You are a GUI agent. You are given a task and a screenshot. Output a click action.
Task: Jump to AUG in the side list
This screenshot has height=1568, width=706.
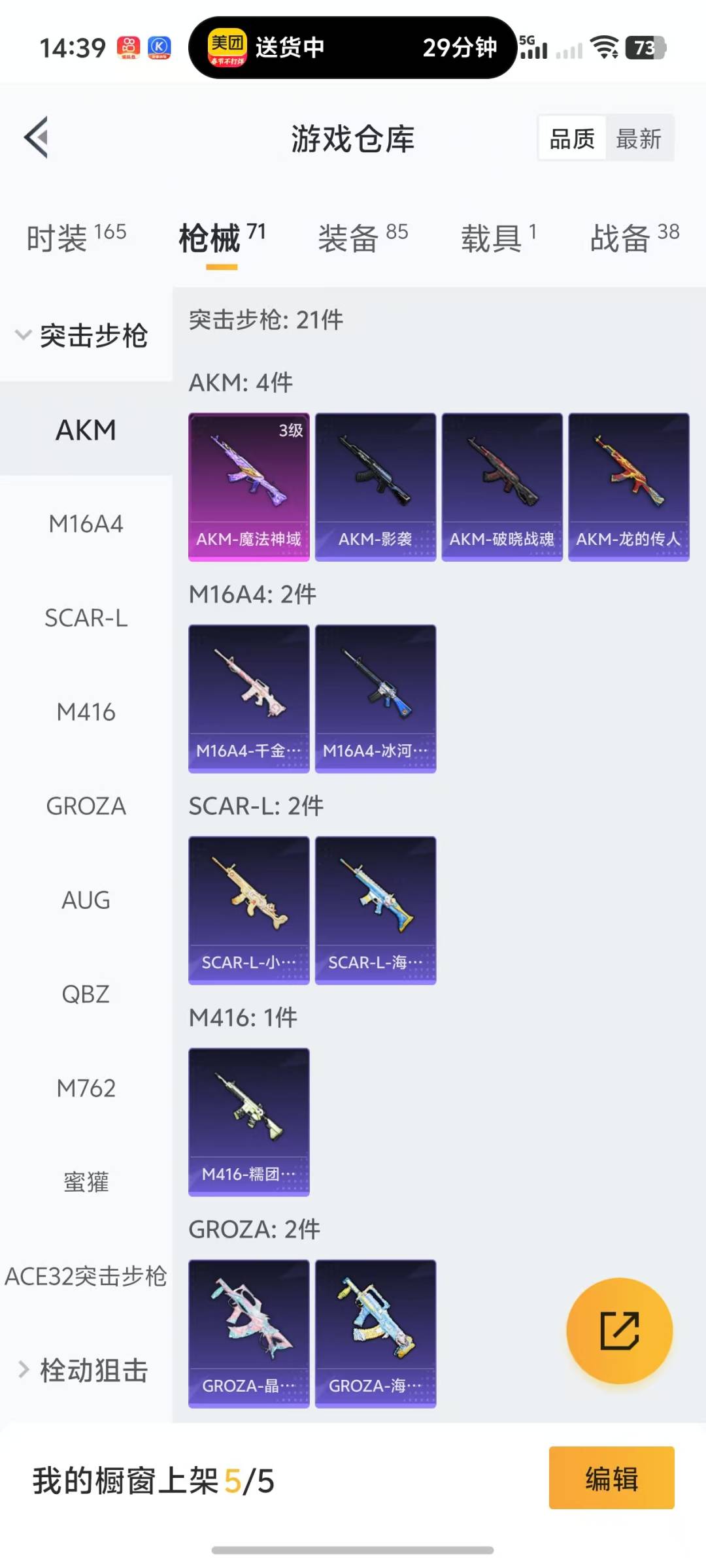tap(86, 900)
